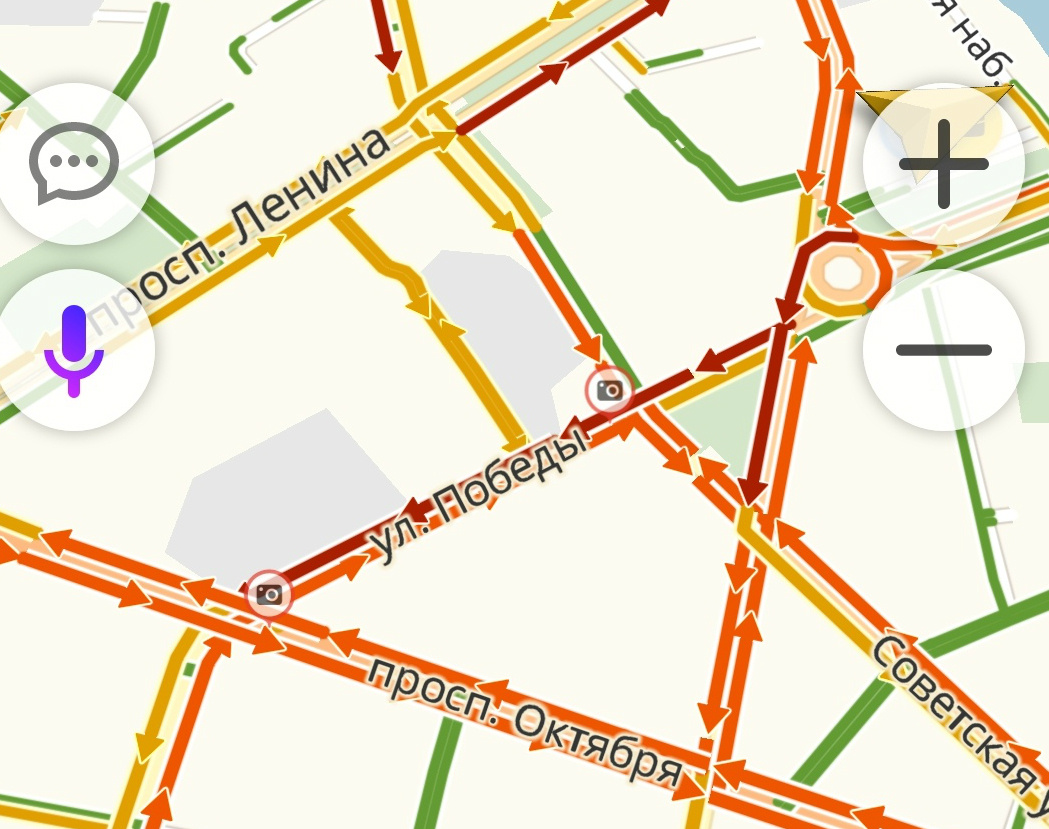Zoom out with the minus button
This screenshot has height=829, width=1049.
[x=943, y=350]
